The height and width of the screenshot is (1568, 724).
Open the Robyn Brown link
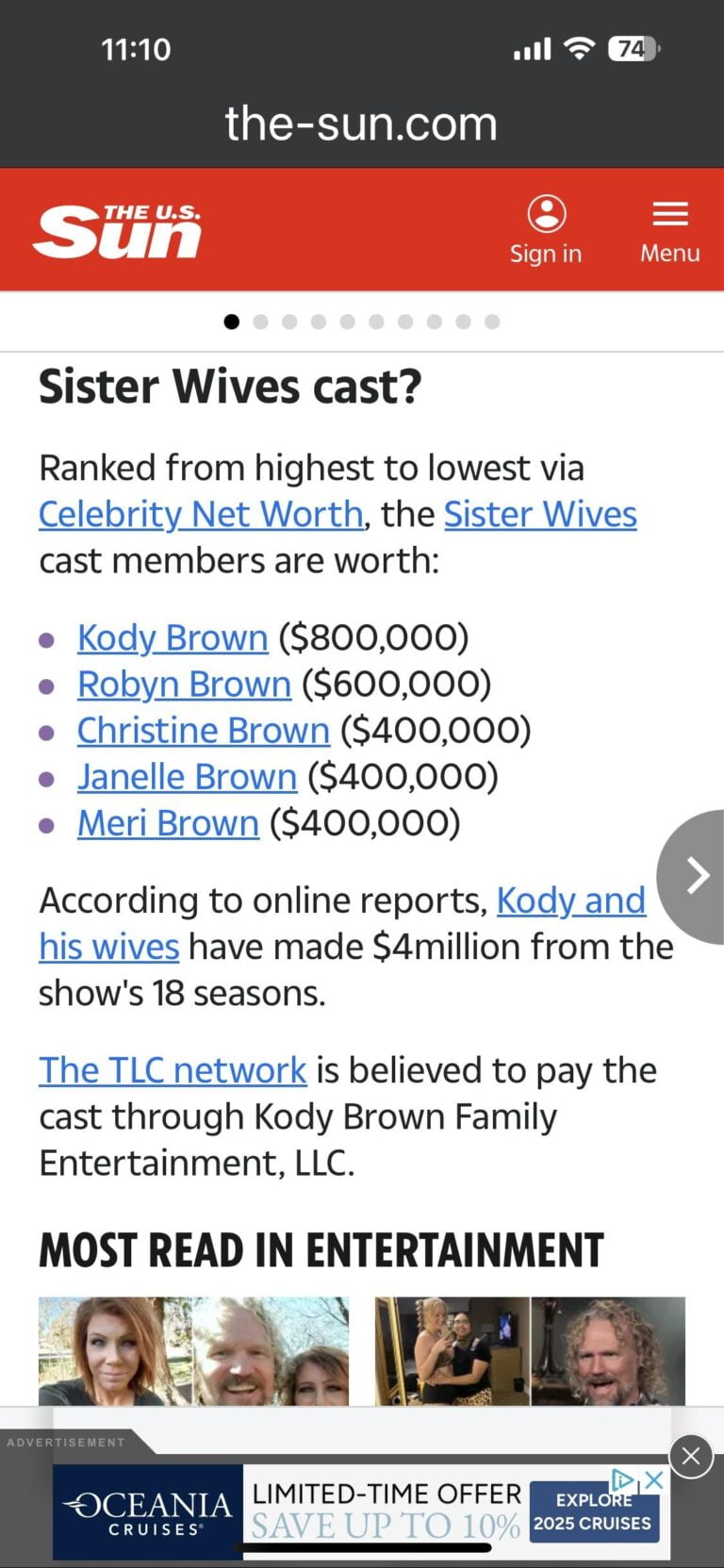[184, 685]
